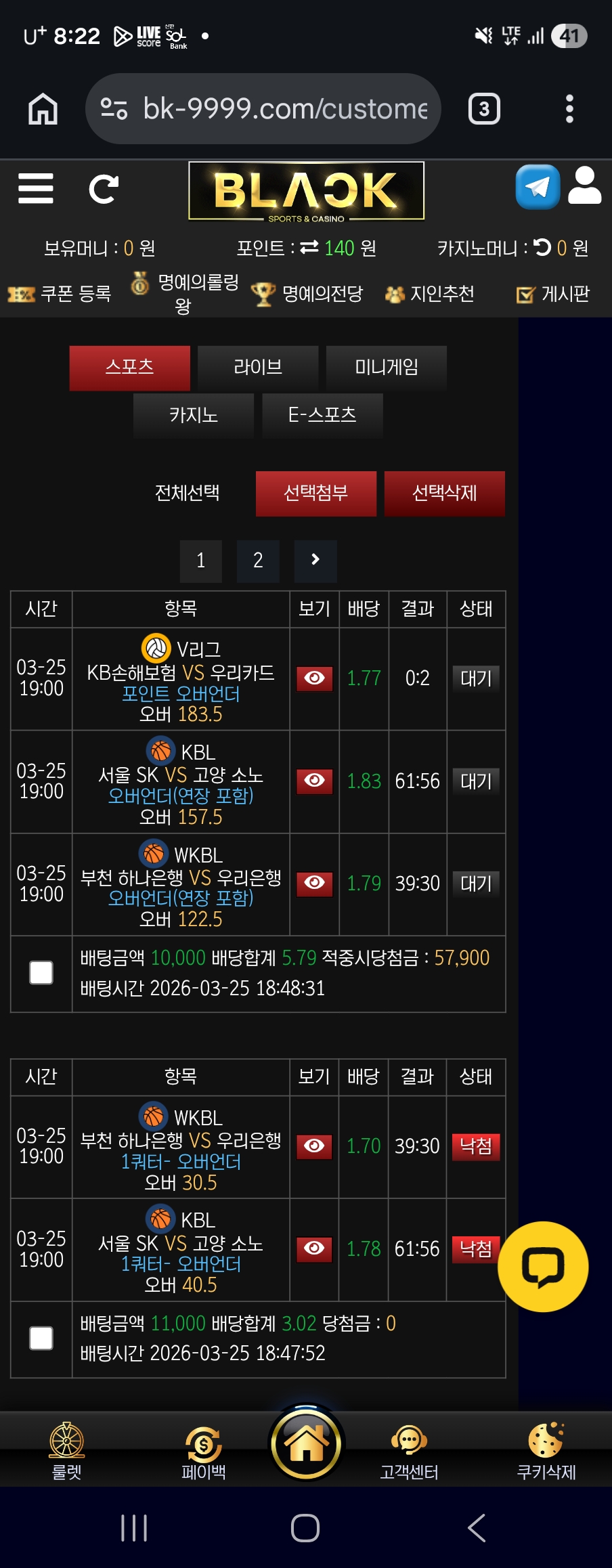Delete selected bets with 선택삭제
The height and width of the screenshot is (1568, 612).
[x=445, y=493]
